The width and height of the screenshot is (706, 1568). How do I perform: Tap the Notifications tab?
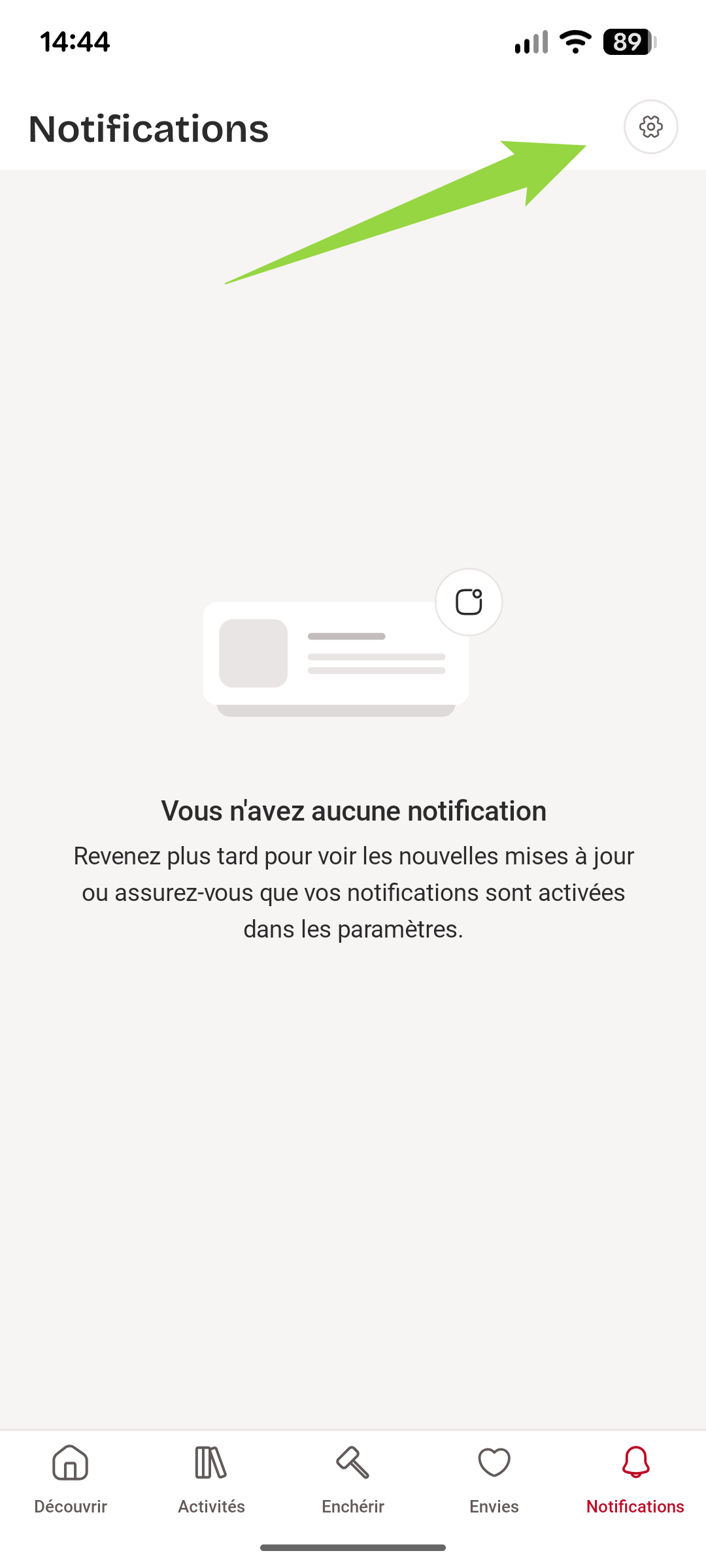[635, 1479]
